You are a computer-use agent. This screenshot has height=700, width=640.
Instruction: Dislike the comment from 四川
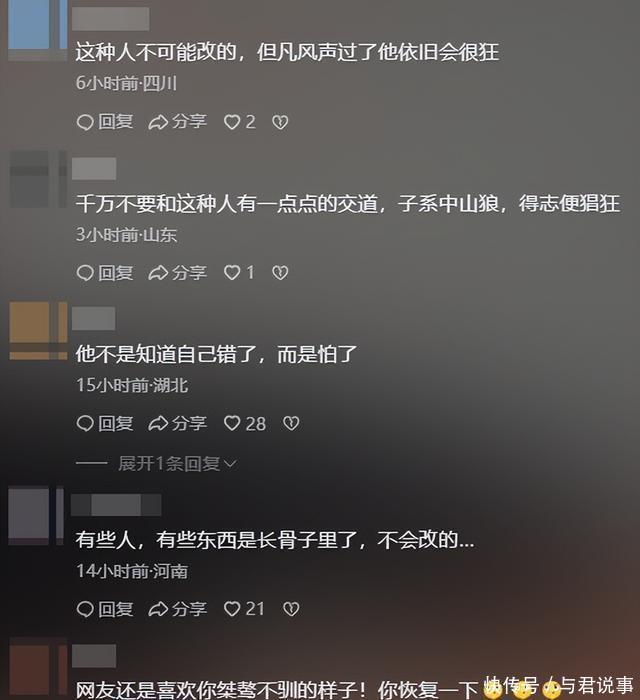coord(281,122)
